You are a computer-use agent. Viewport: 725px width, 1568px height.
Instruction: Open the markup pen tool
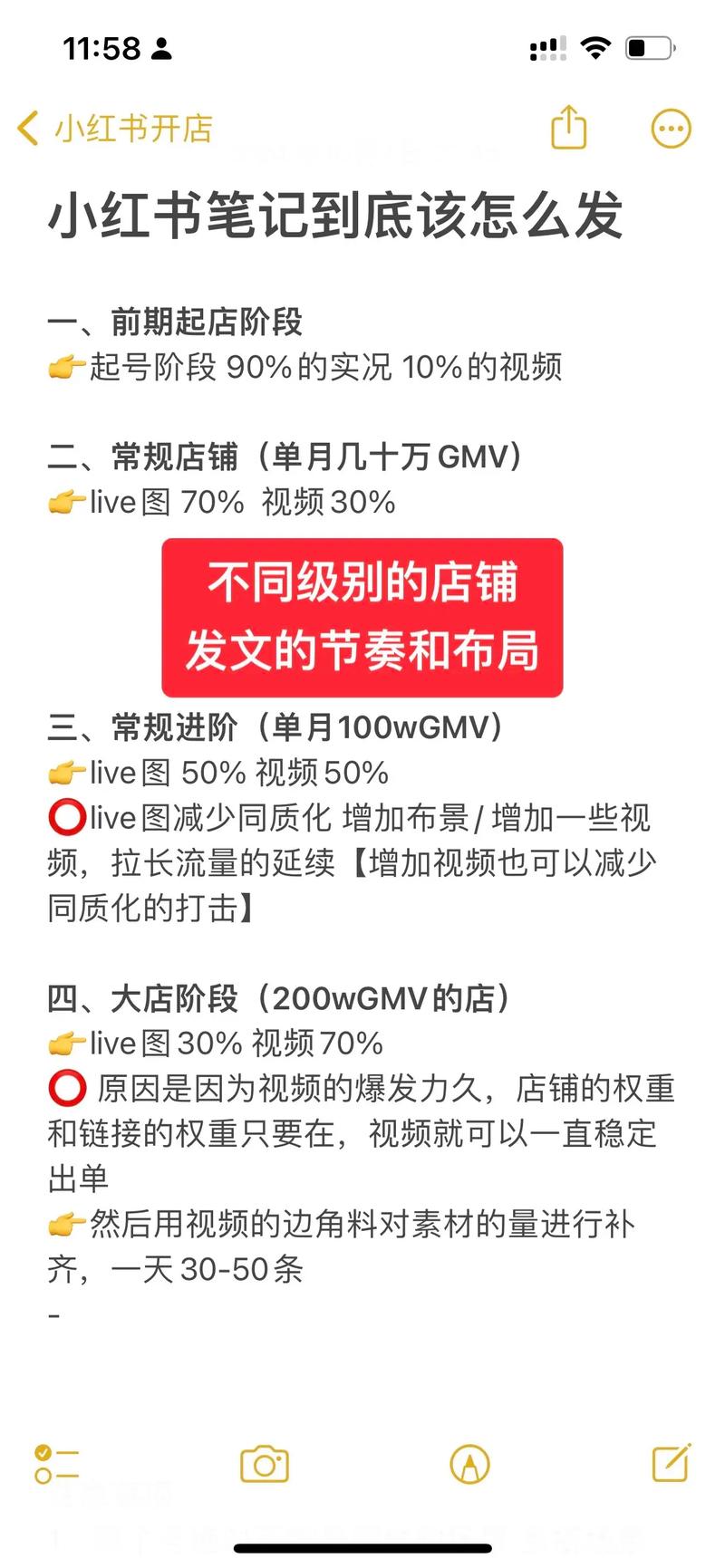469,1464
